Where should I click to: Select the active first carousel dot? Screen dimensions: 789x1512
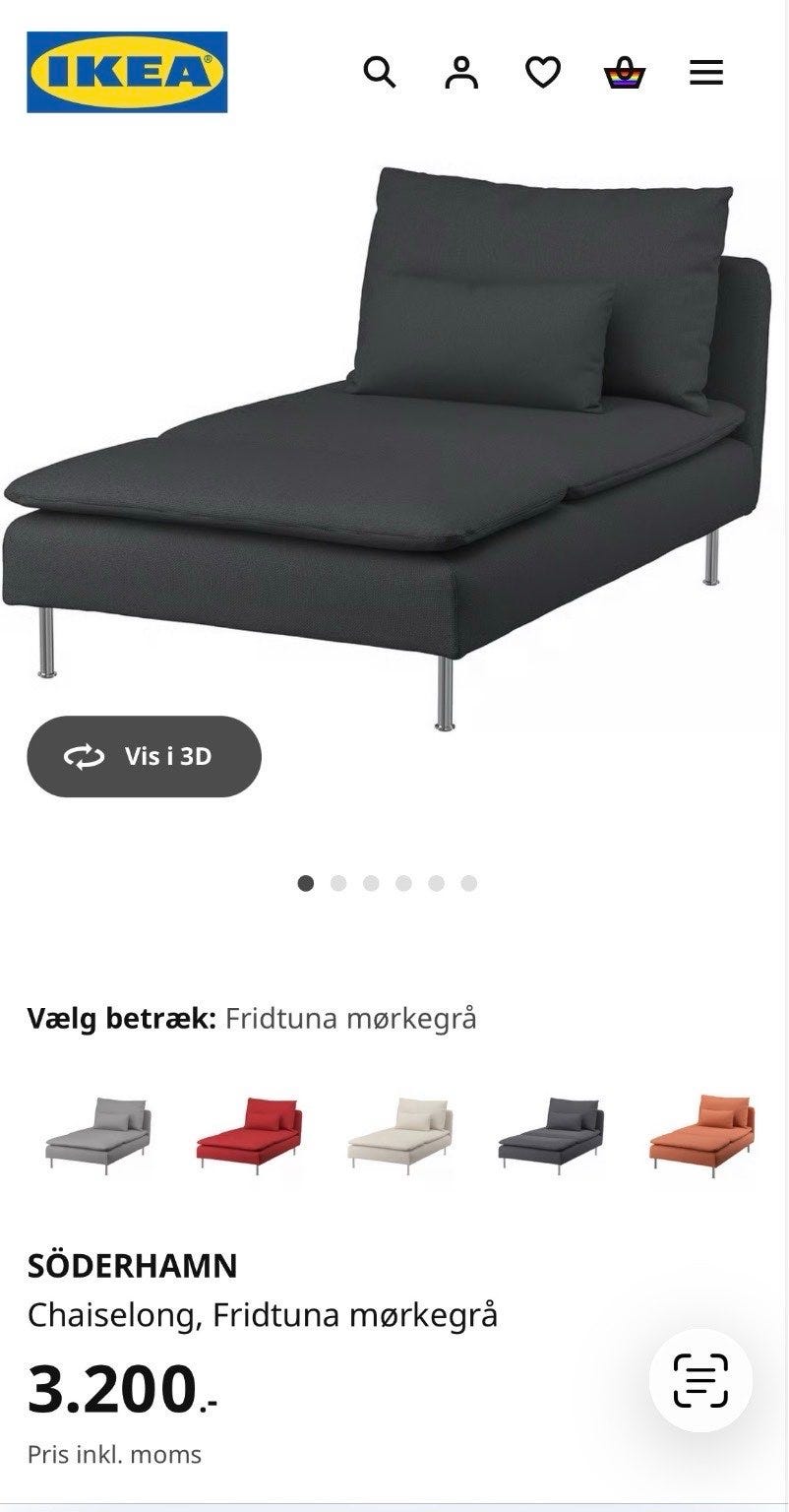(x=304, y=884)
